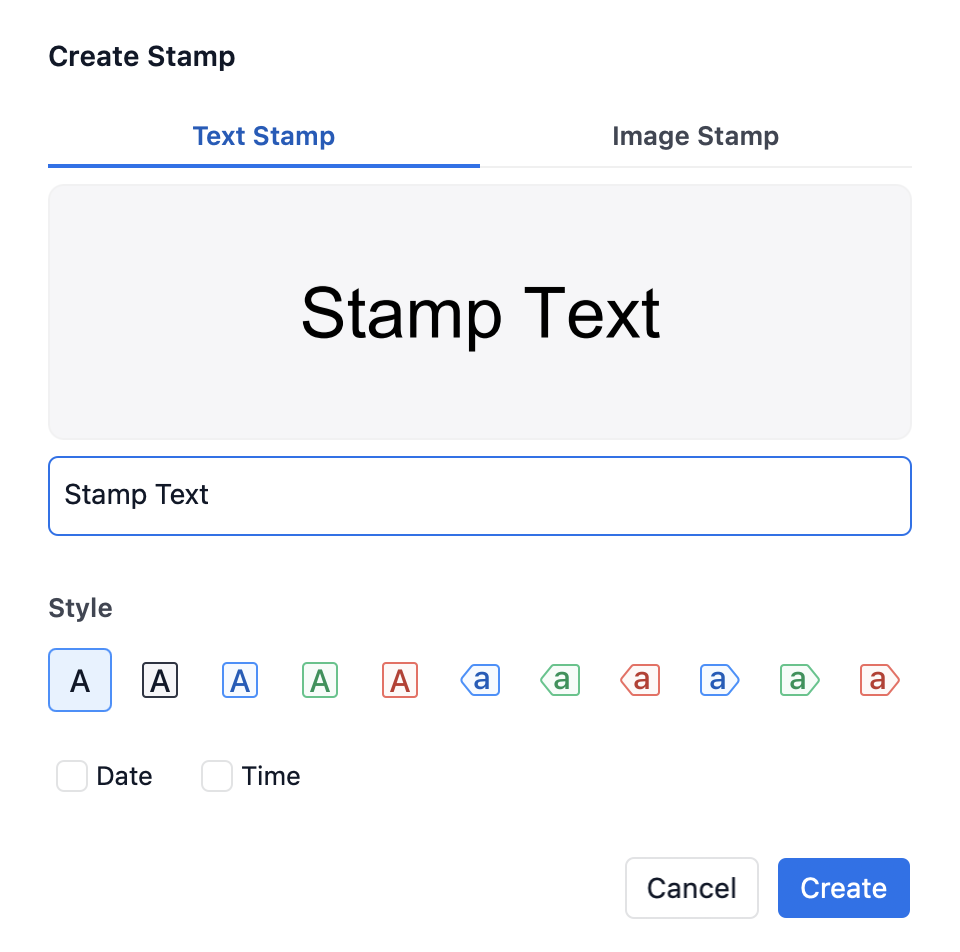Screen dimensions: 960x952
Task: Pick the blue bordered A style
Action: click(240, 680)
